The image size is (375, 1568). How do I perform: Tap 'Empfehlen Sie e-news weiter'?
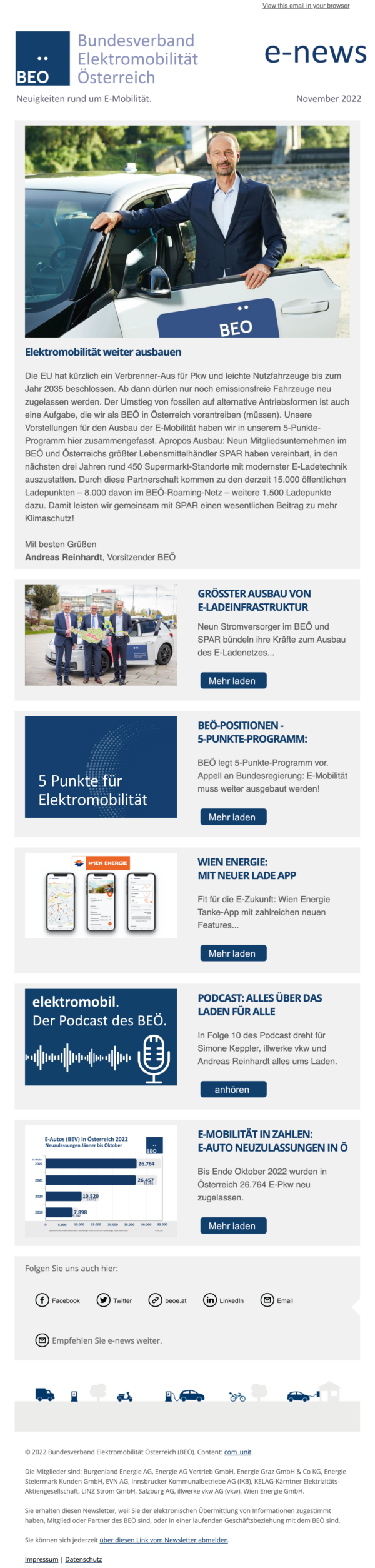point(99,1340)
